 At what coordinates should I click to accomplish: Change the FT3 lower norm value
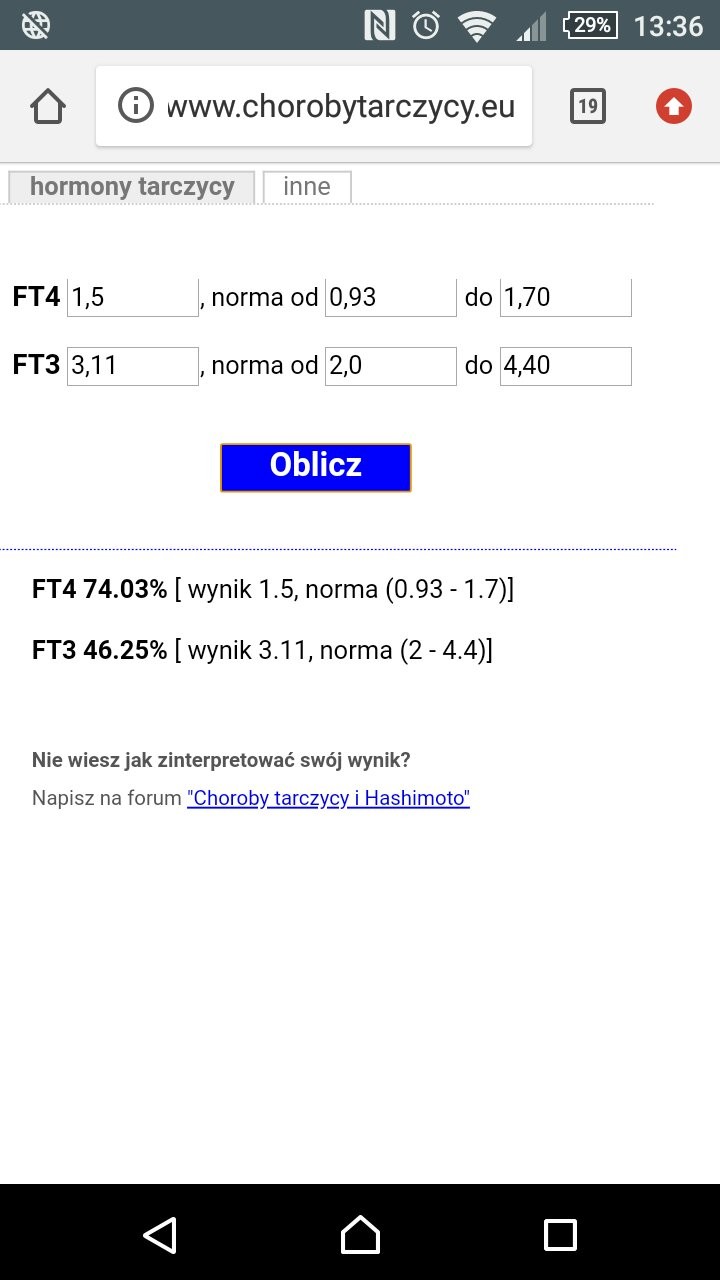click(391, 366)
